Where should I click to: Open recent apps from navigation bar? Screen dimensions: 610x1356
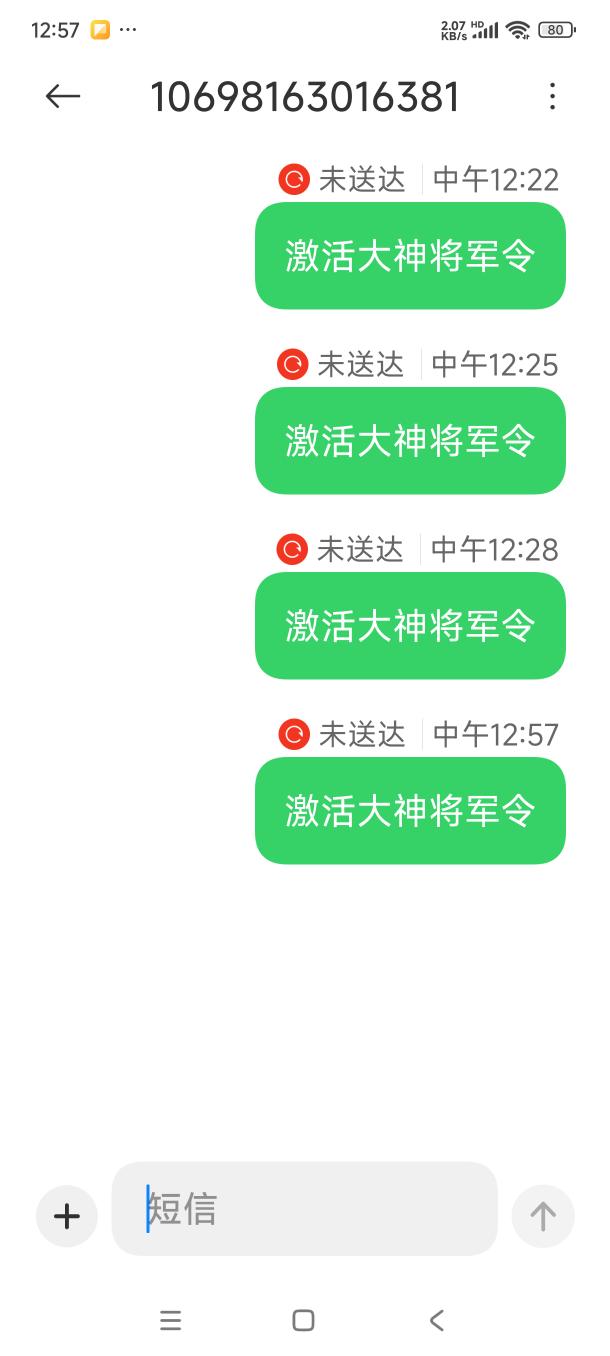tap(170, 1320)
